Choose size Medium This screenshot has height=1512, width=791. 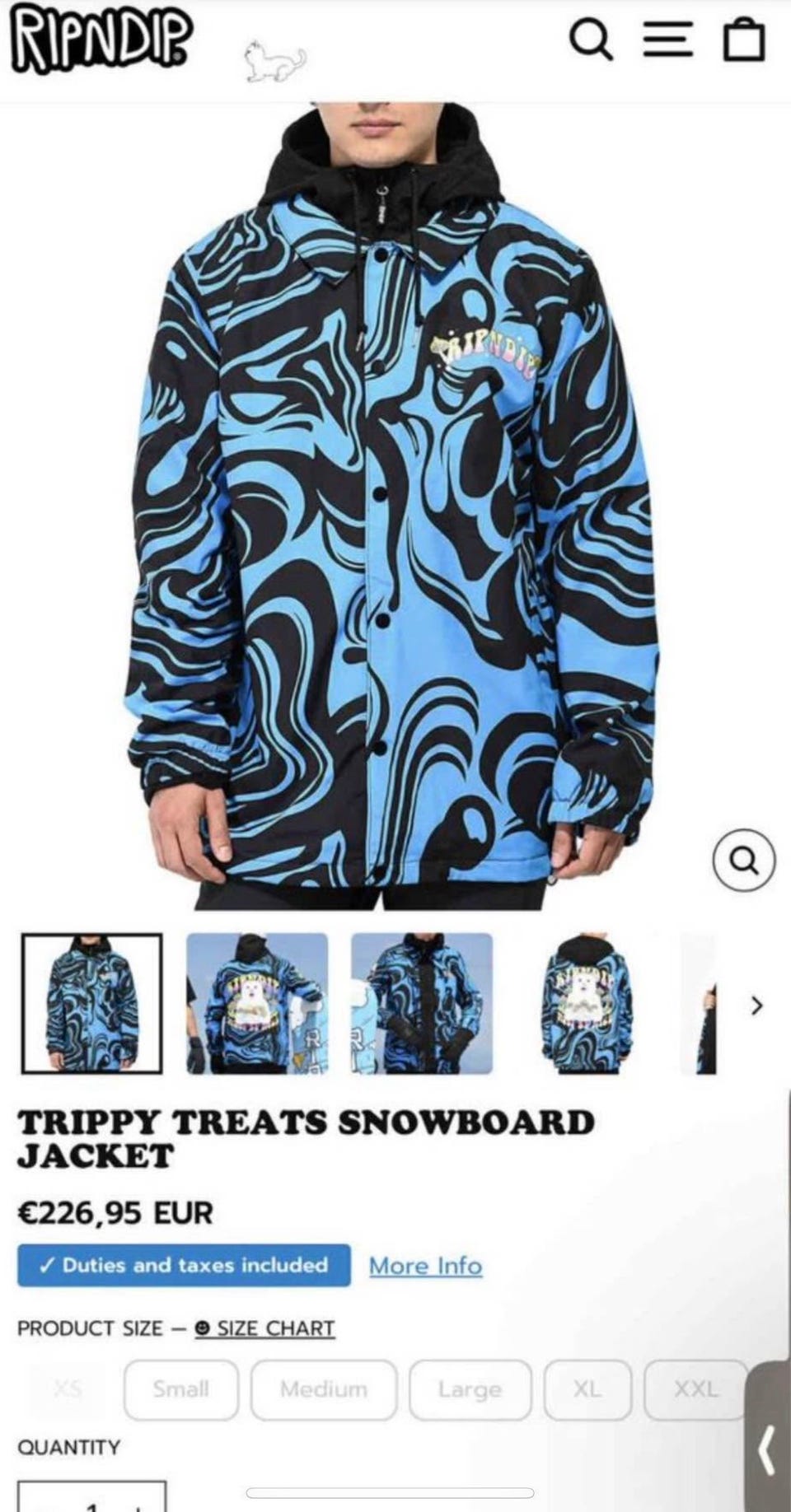(324, 1389)
